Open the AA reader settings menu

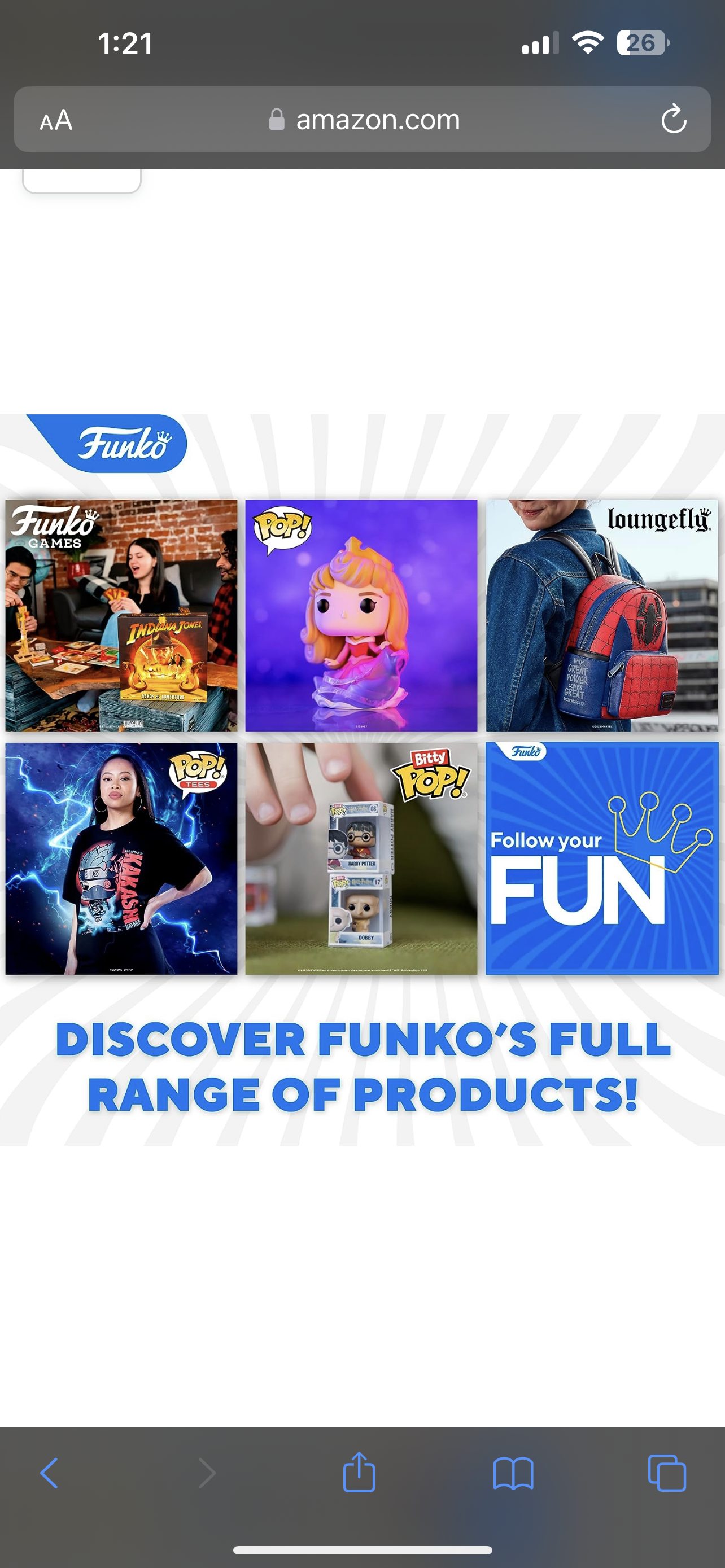tap(56, 120)
